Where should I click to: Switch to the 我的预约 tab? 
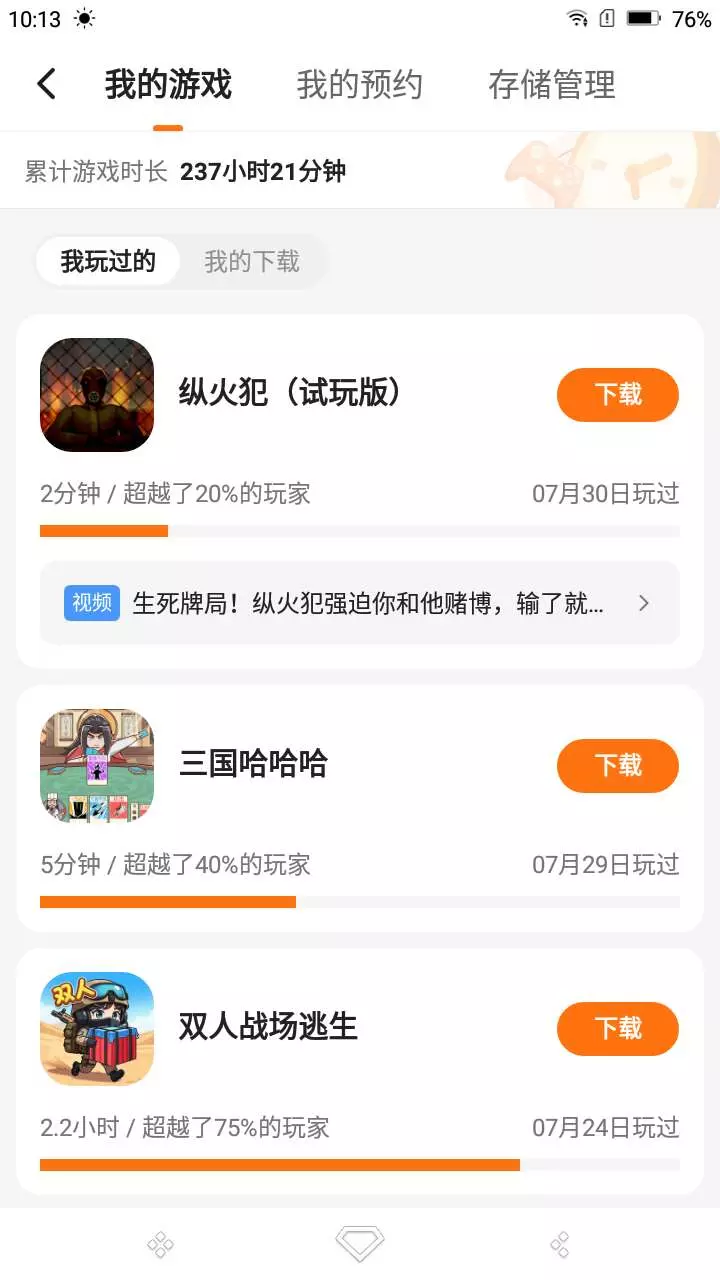point(359,85)
